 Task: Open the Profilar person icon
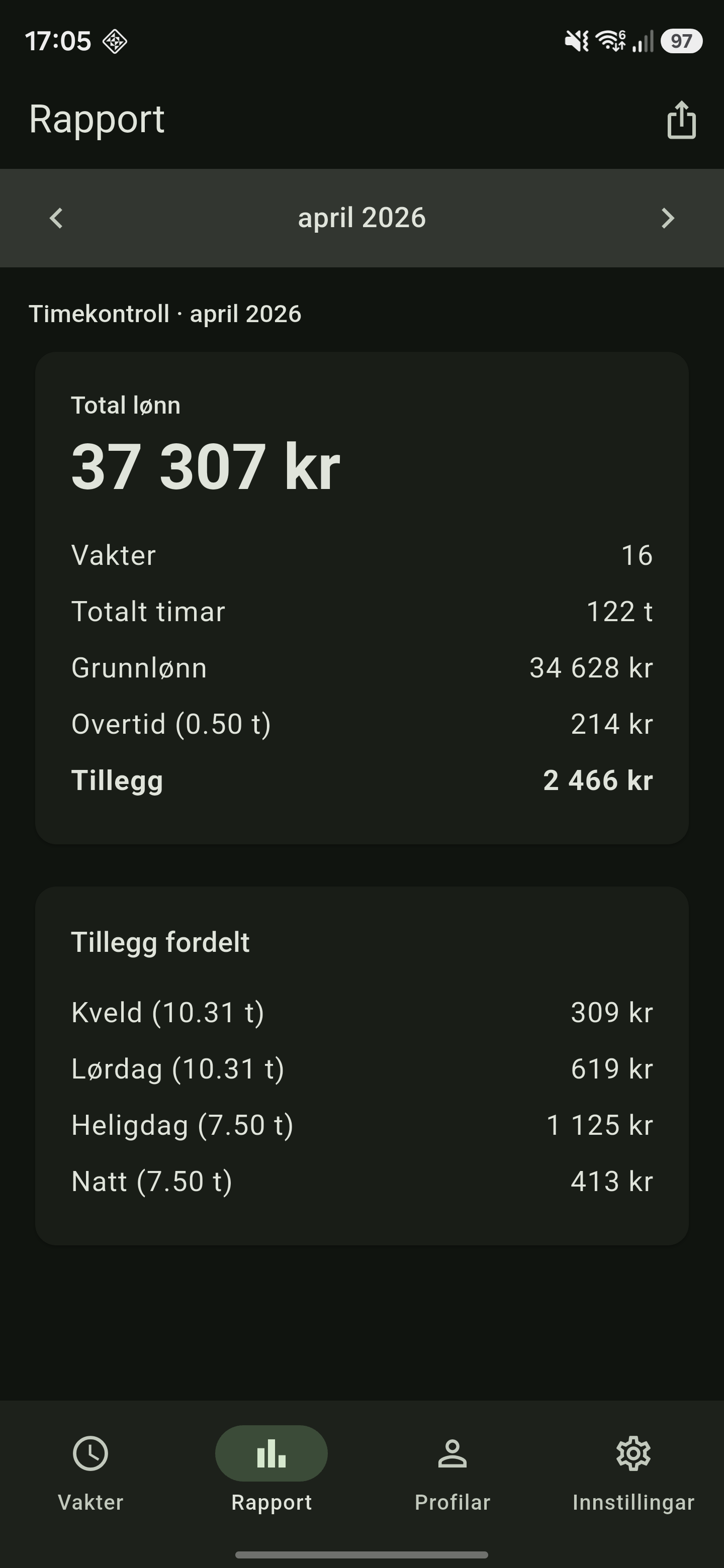point(452,1453)
